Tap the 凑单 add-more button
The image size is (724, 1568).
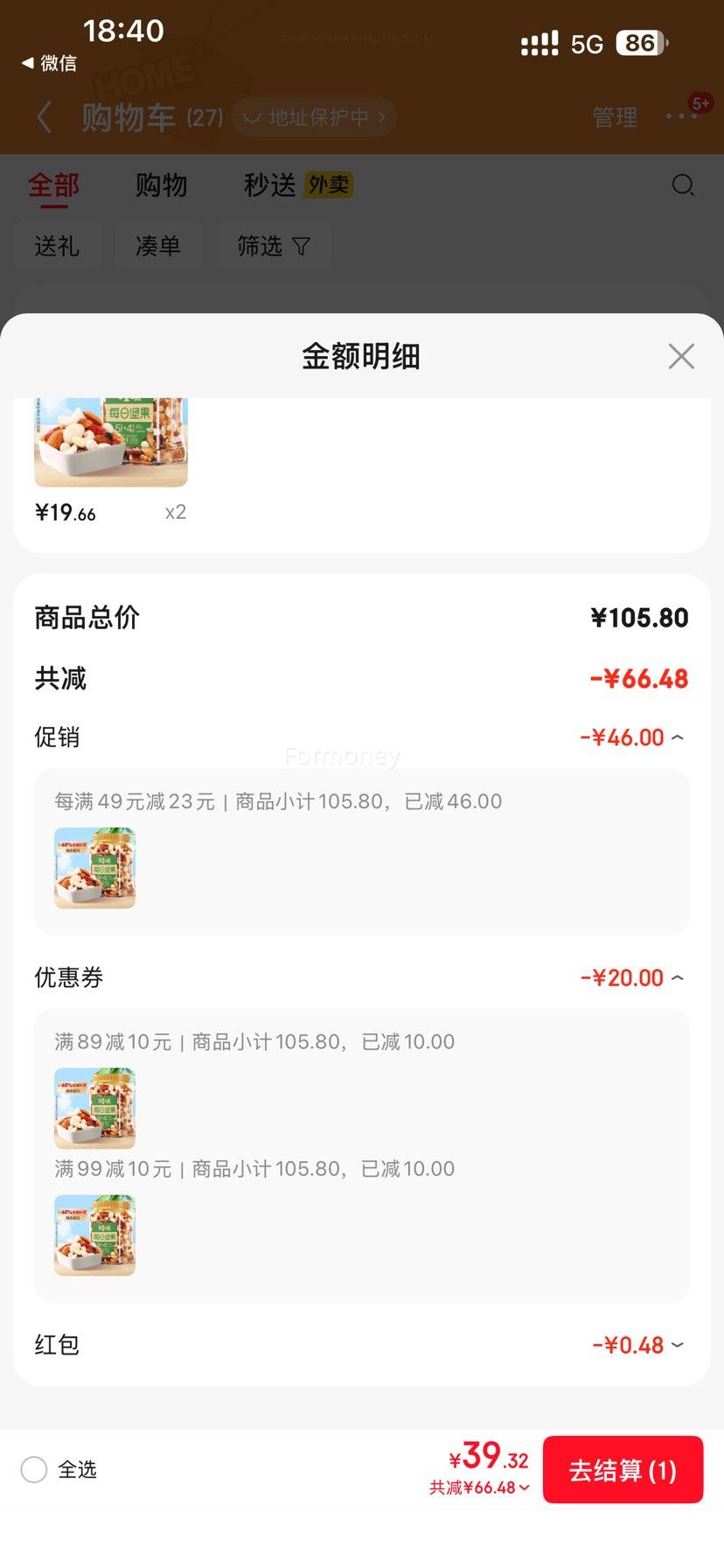click(159, 246)
